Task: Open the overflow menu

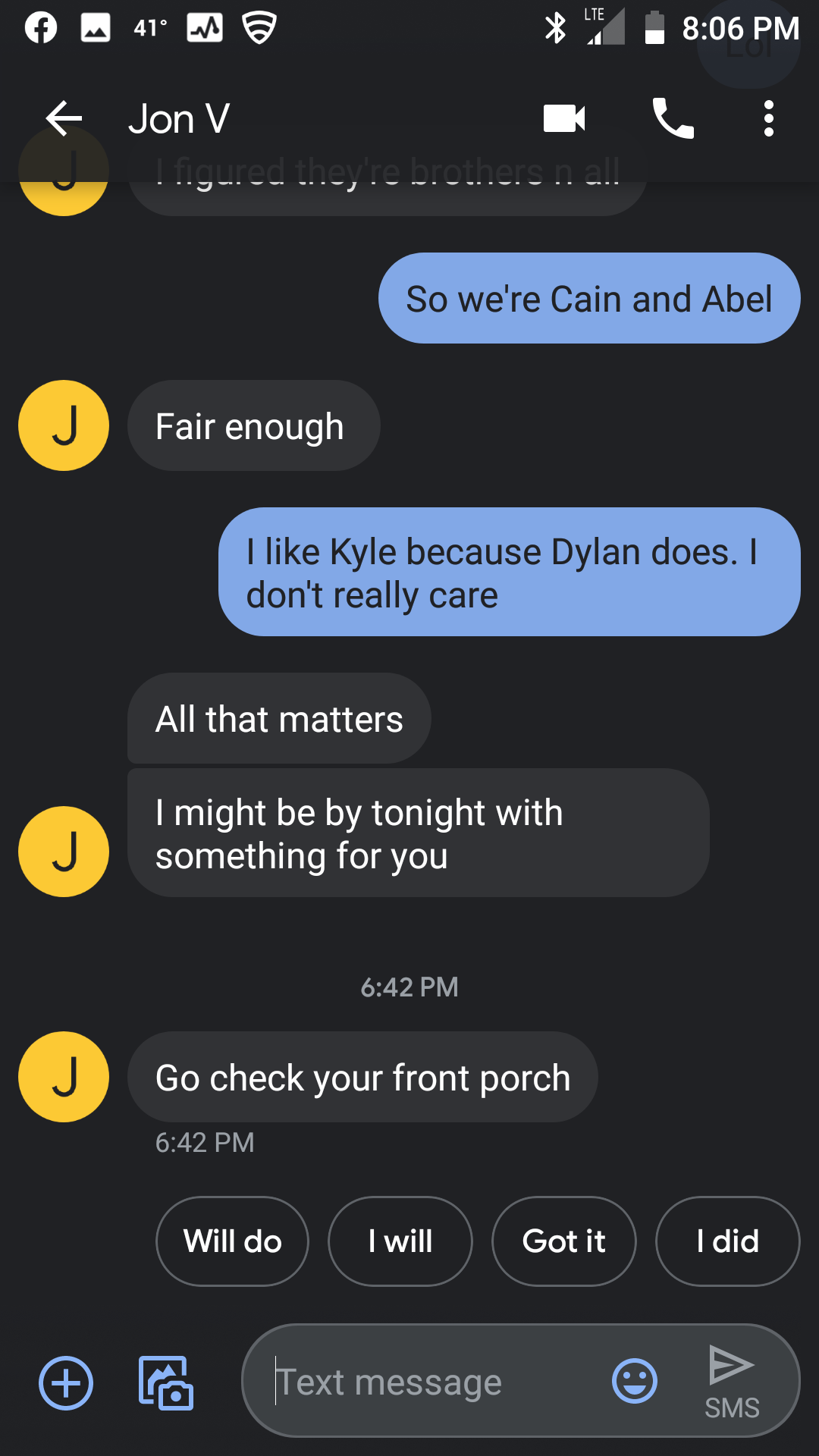Action: pos(769,119)
